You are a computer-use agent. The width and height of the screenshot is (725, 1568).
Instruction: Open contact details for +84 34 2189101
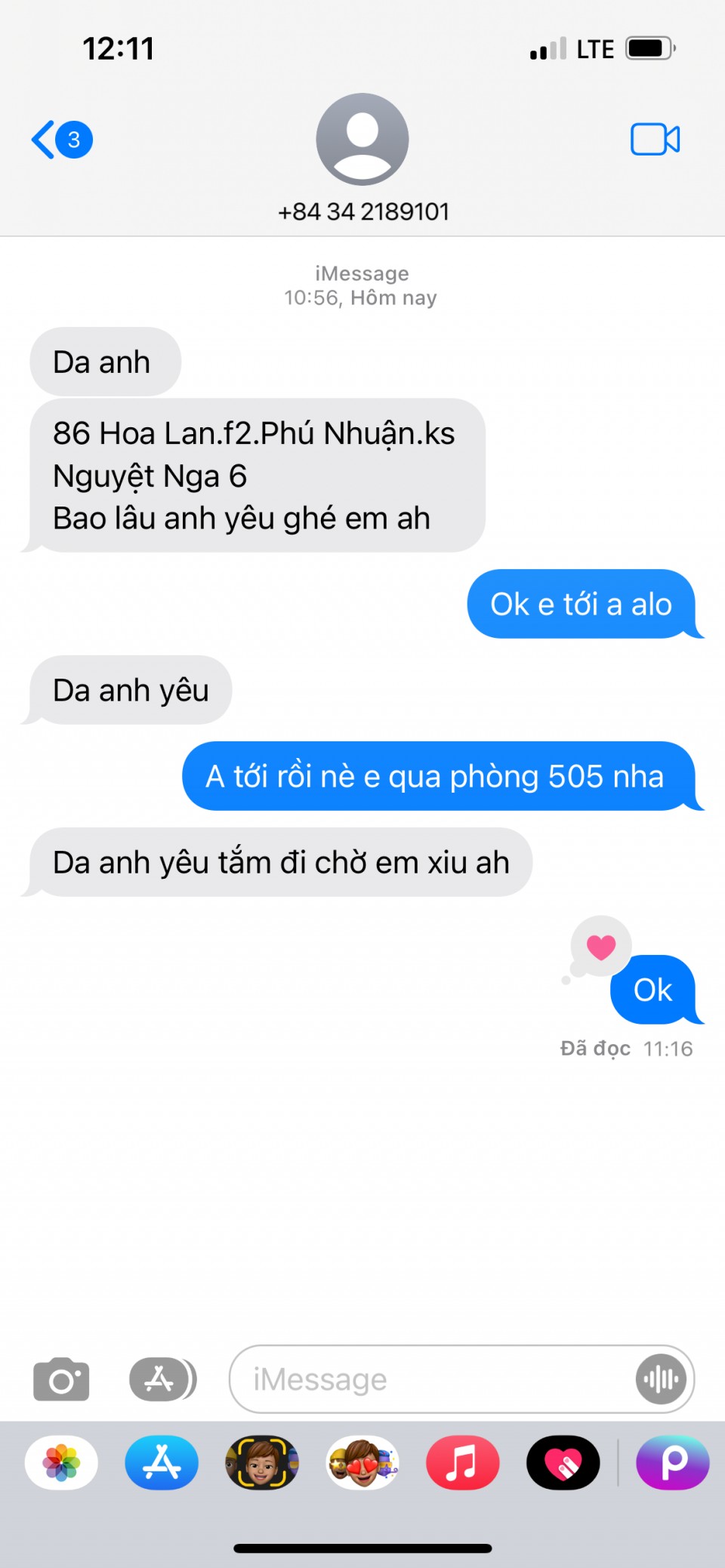point(362,159)
